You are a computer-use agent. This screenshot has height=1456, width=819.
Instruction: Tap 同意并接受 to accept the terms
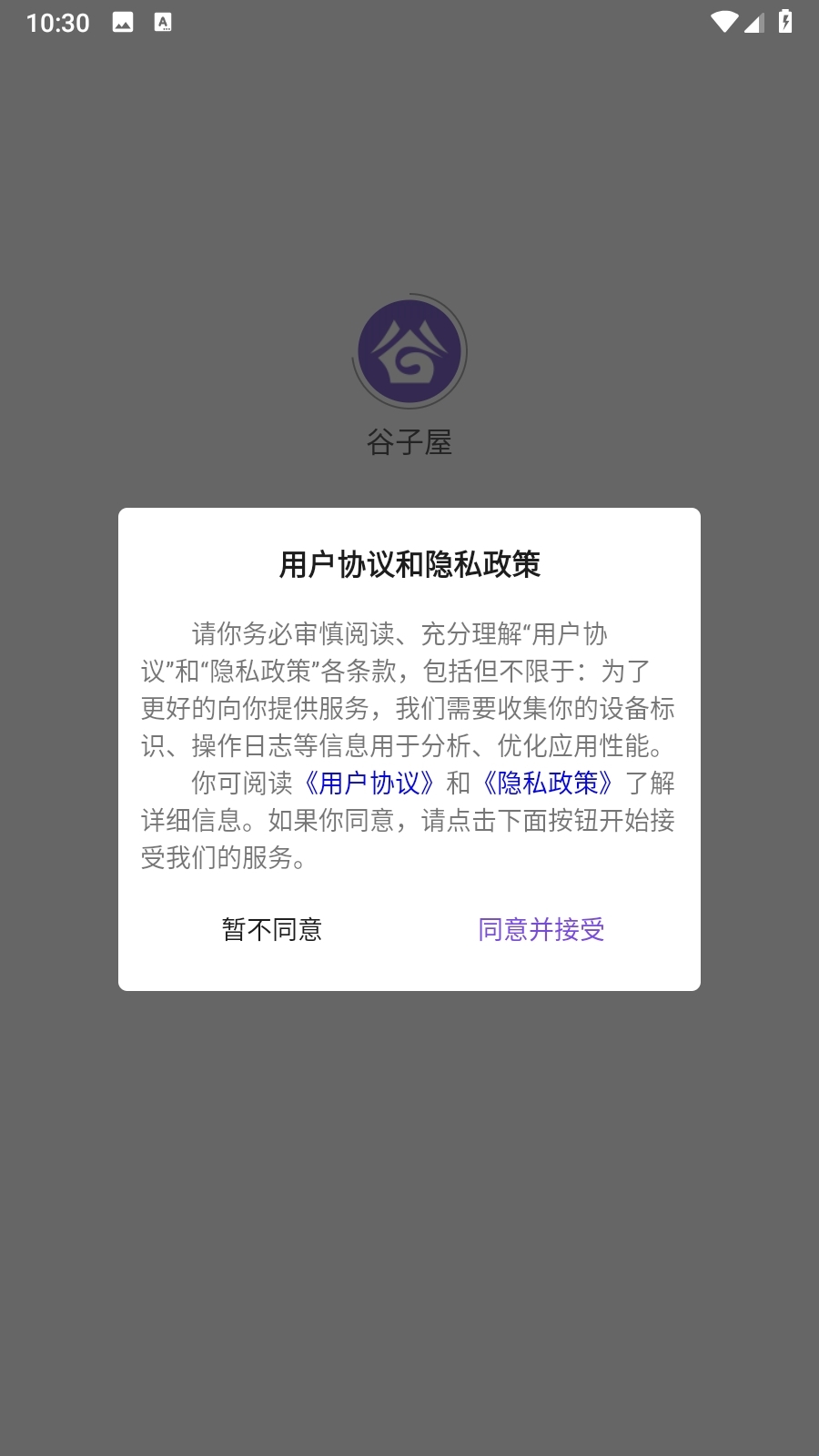coord(541,930)
